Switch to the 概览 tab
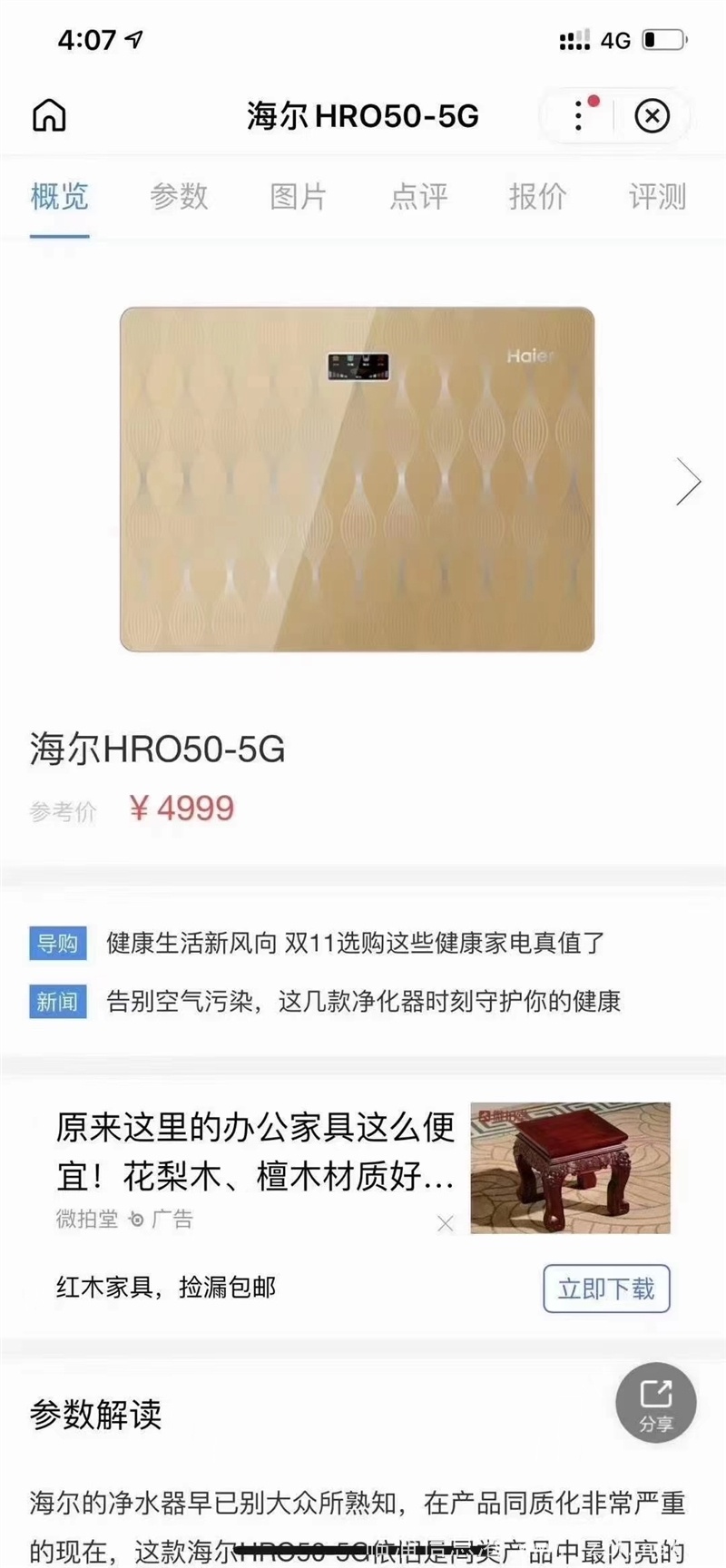Viewport: 726px width, 1568px height. (x=59, y=196)
